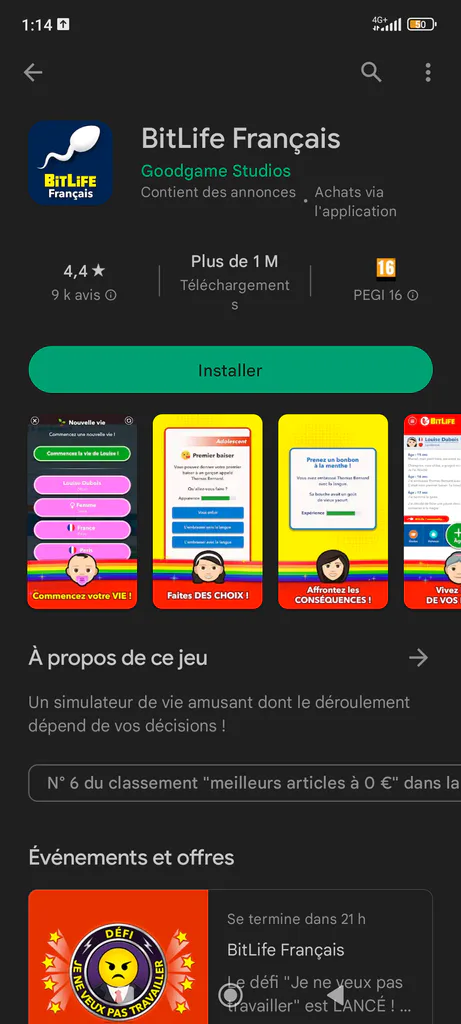
Task: Tap the N° 6 du classement chip
Action: tap(245, 782)
